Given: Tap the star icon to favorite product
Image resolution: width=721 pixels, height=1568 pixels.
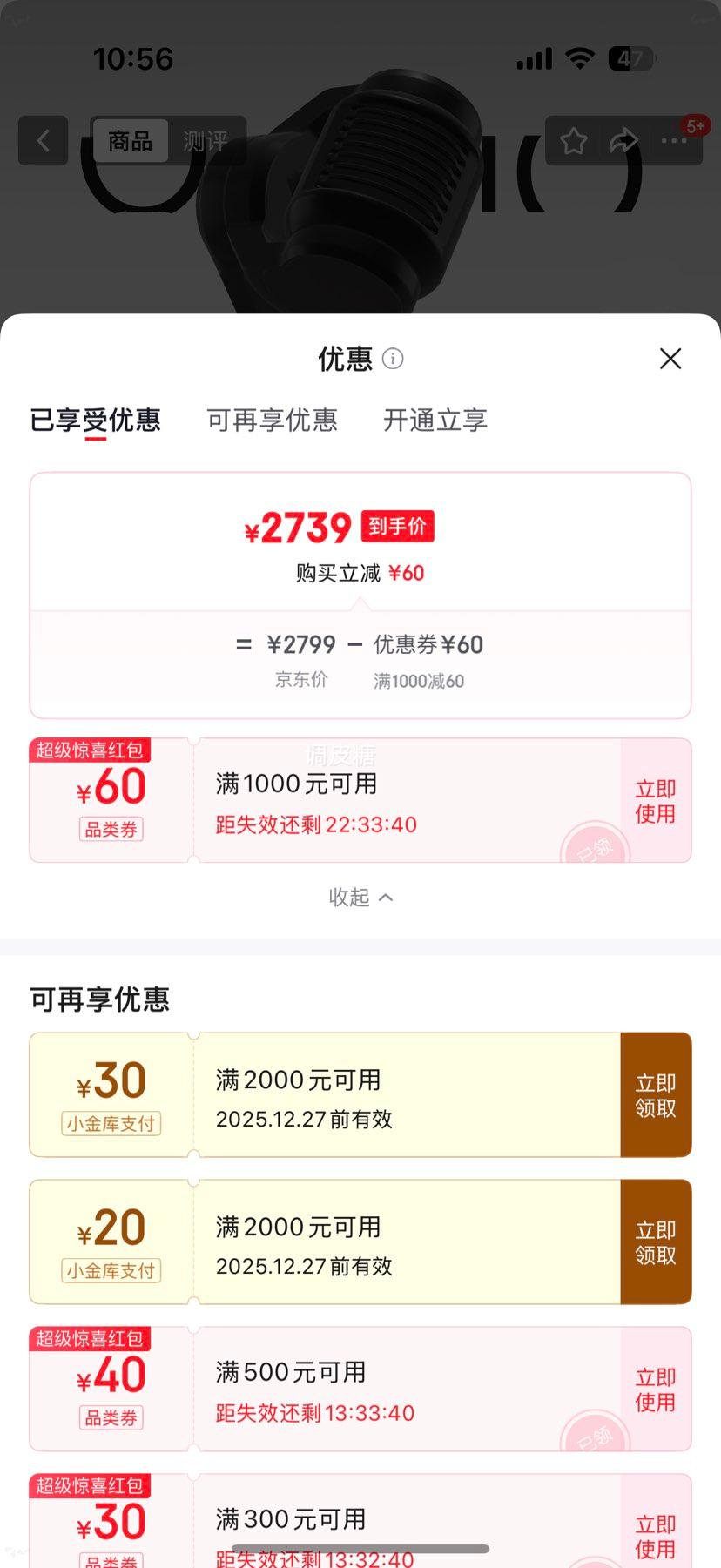Looking at the screenshot, I should tap(573, 140).
